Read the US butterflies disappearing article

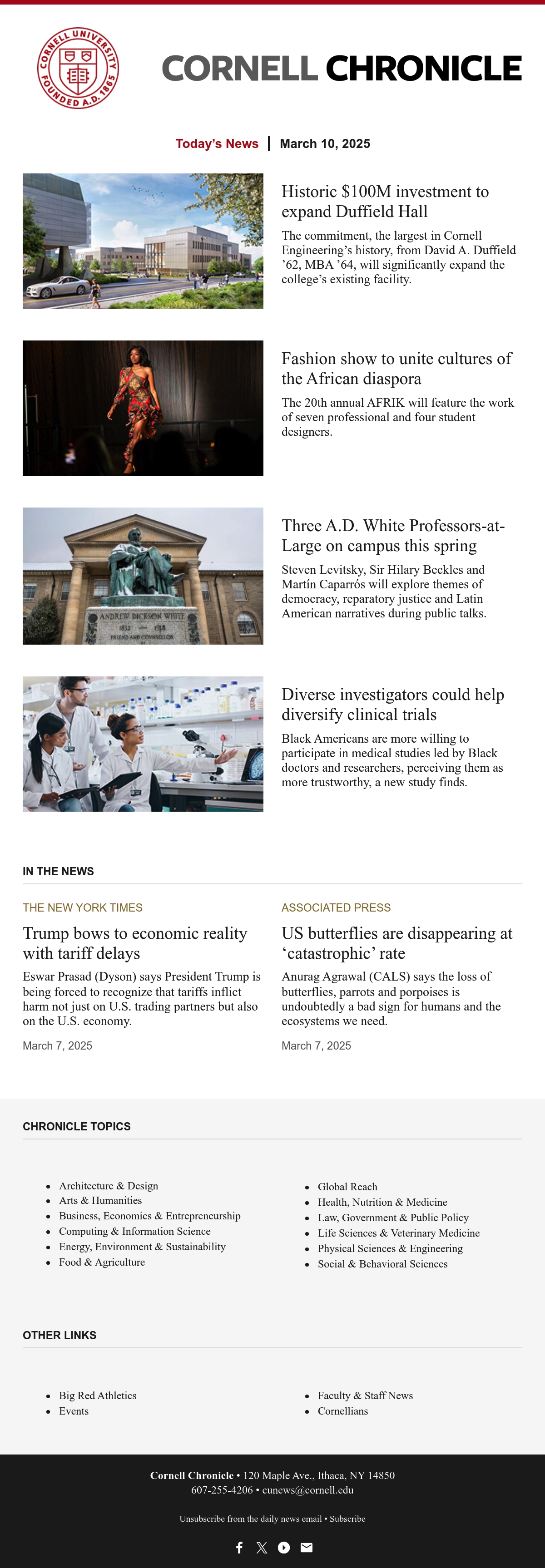(x=396, y=943)
